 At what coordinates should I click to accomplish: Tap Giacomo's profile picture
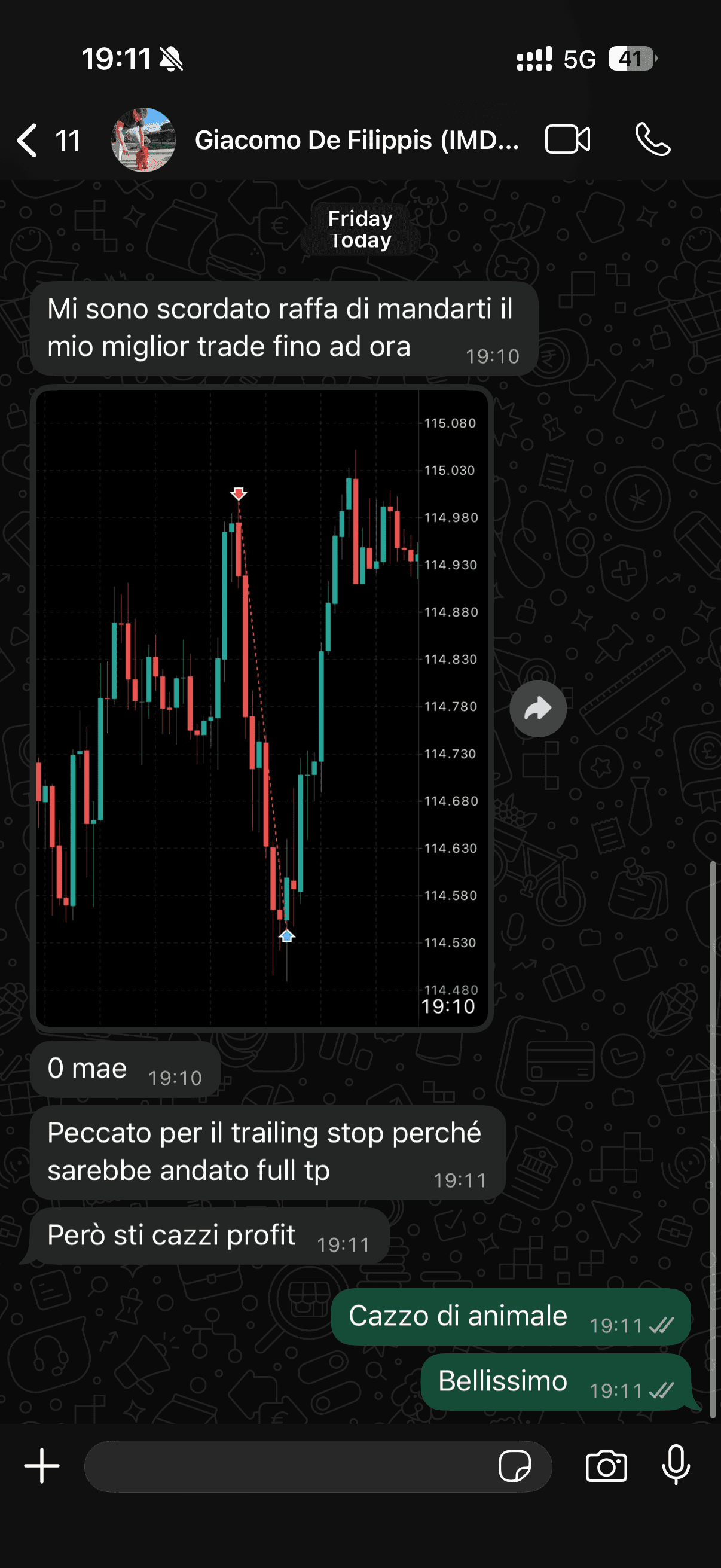pyautogui.click(x=143, y=140)
